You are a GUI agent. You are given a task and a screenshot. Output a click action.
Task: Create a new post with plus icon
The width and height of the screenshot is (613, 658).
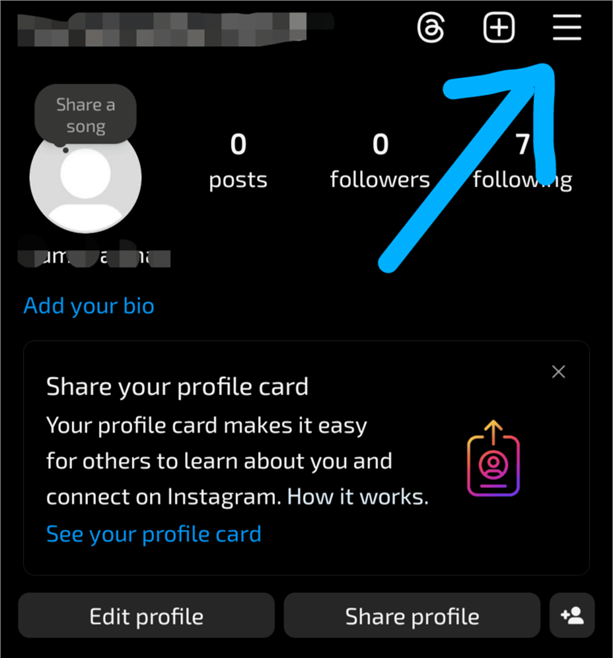(499, 28)
